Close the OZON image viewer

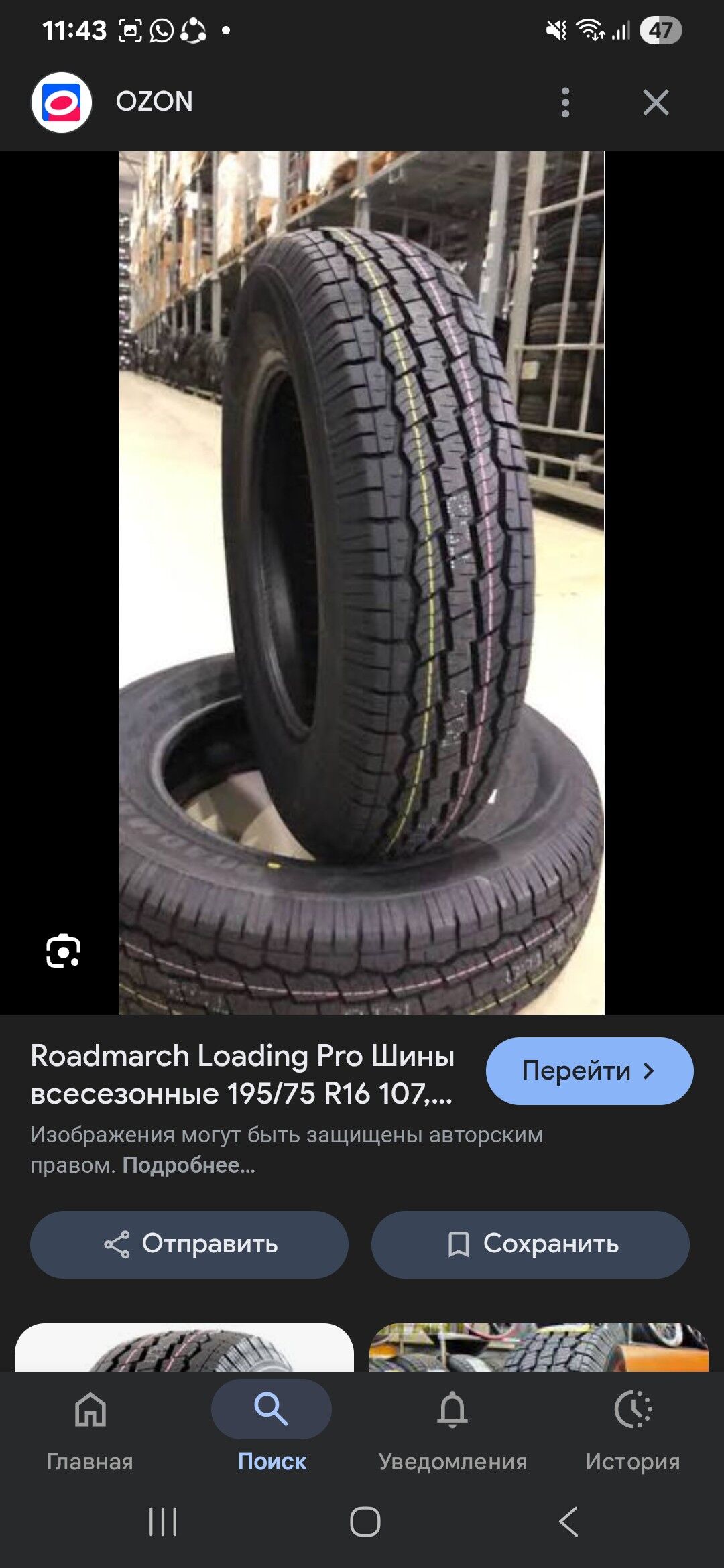[656, 103]
